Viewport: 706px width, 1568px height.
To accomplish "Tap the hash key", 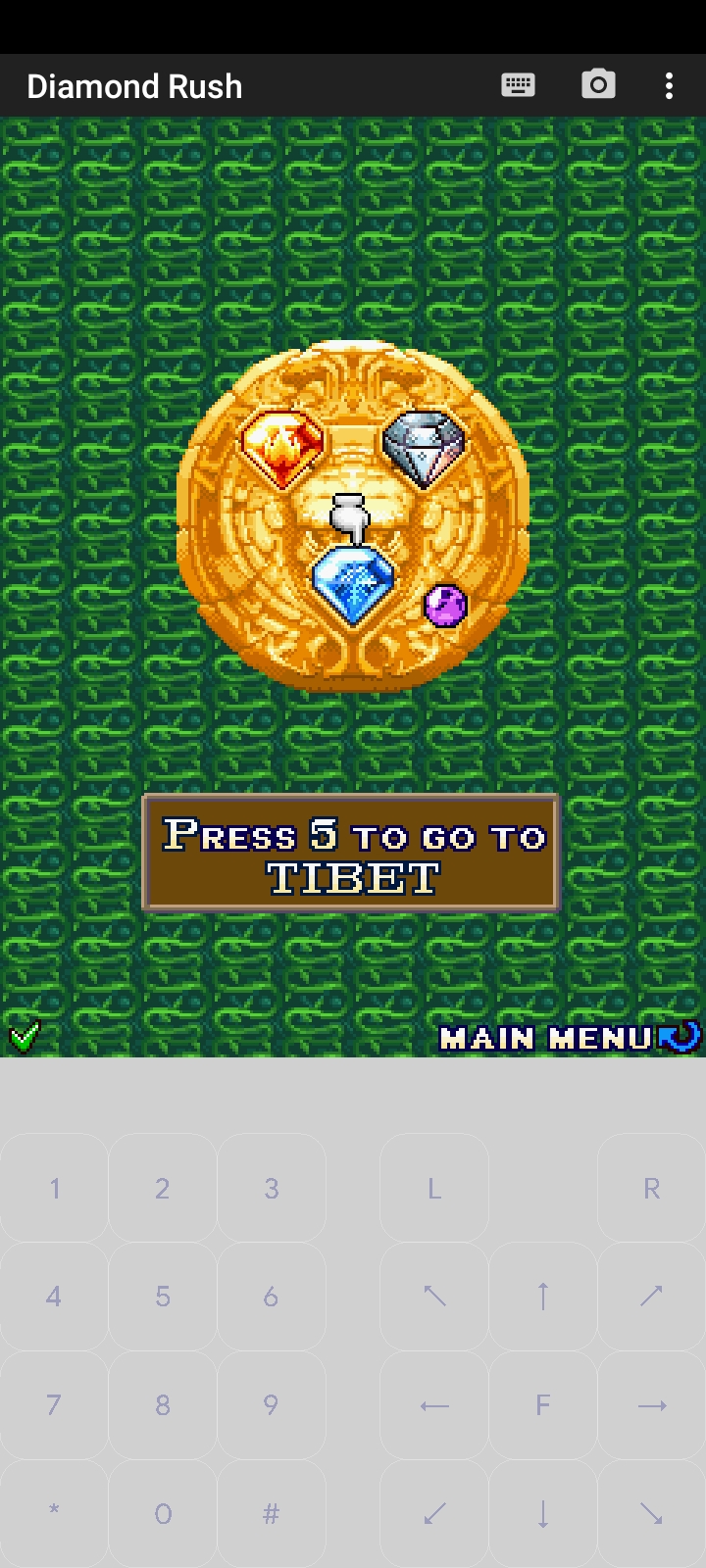I will tap(272, 1513).
